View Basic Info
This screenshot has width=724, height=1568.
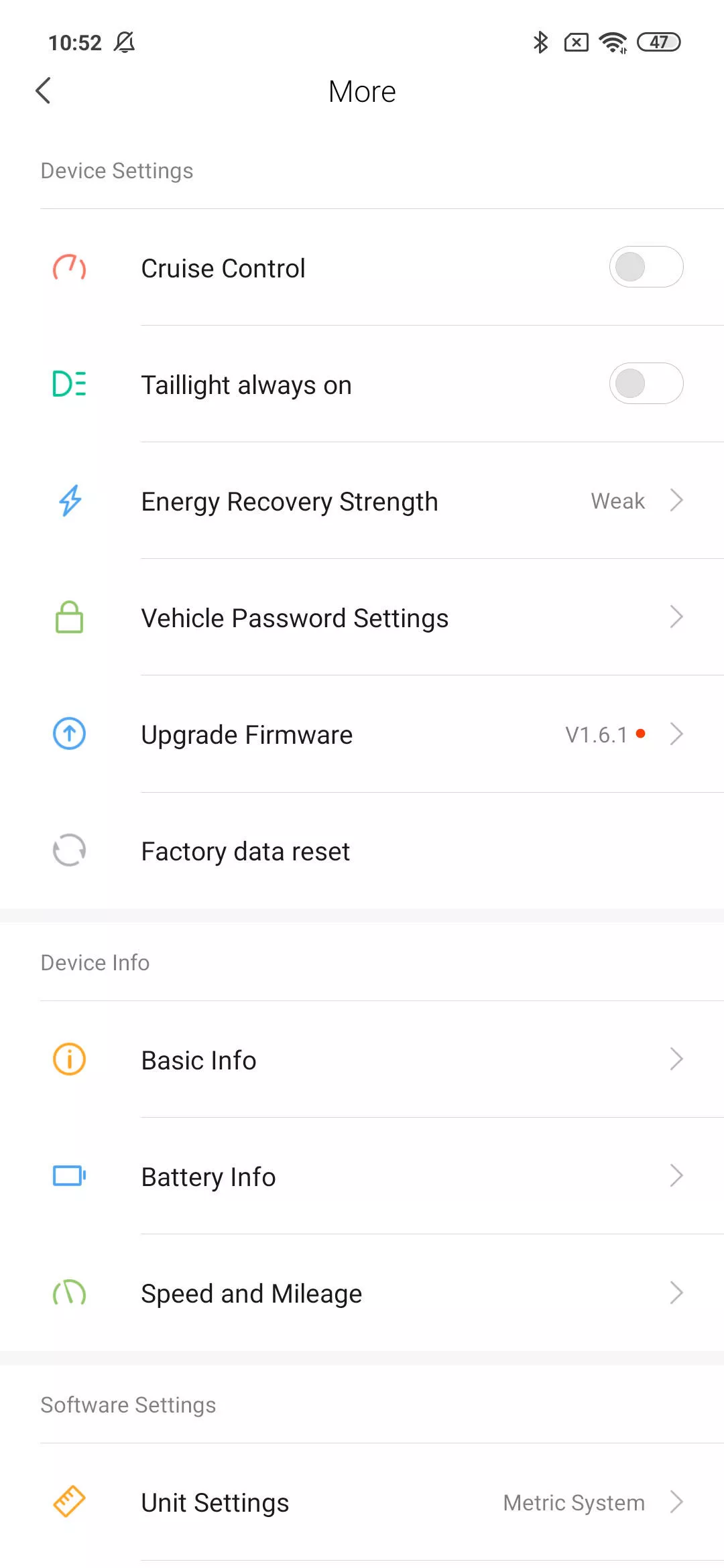tap(362, 1059)
